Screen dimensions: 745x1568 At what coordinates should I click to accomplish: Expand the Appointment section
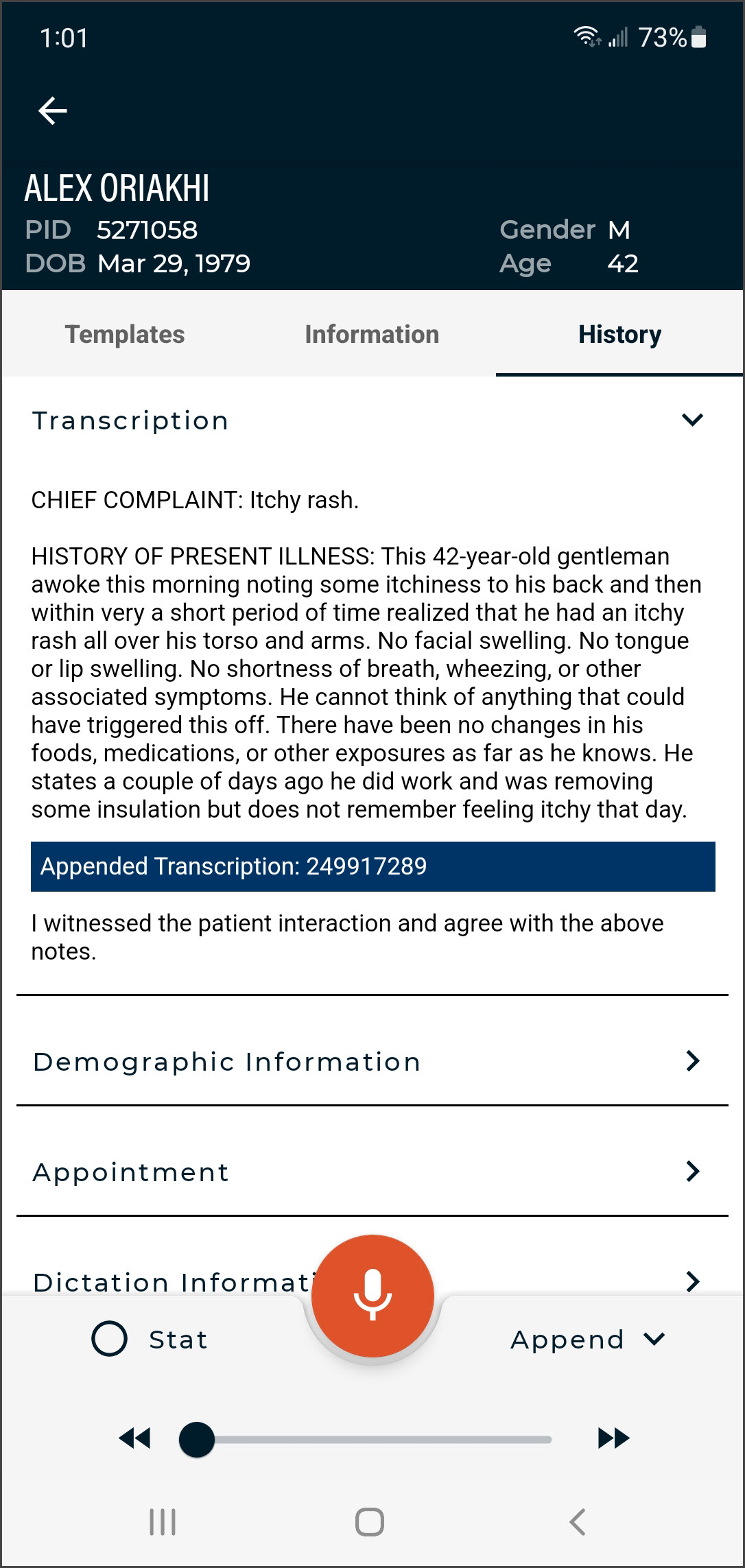tap(692, 1172)
